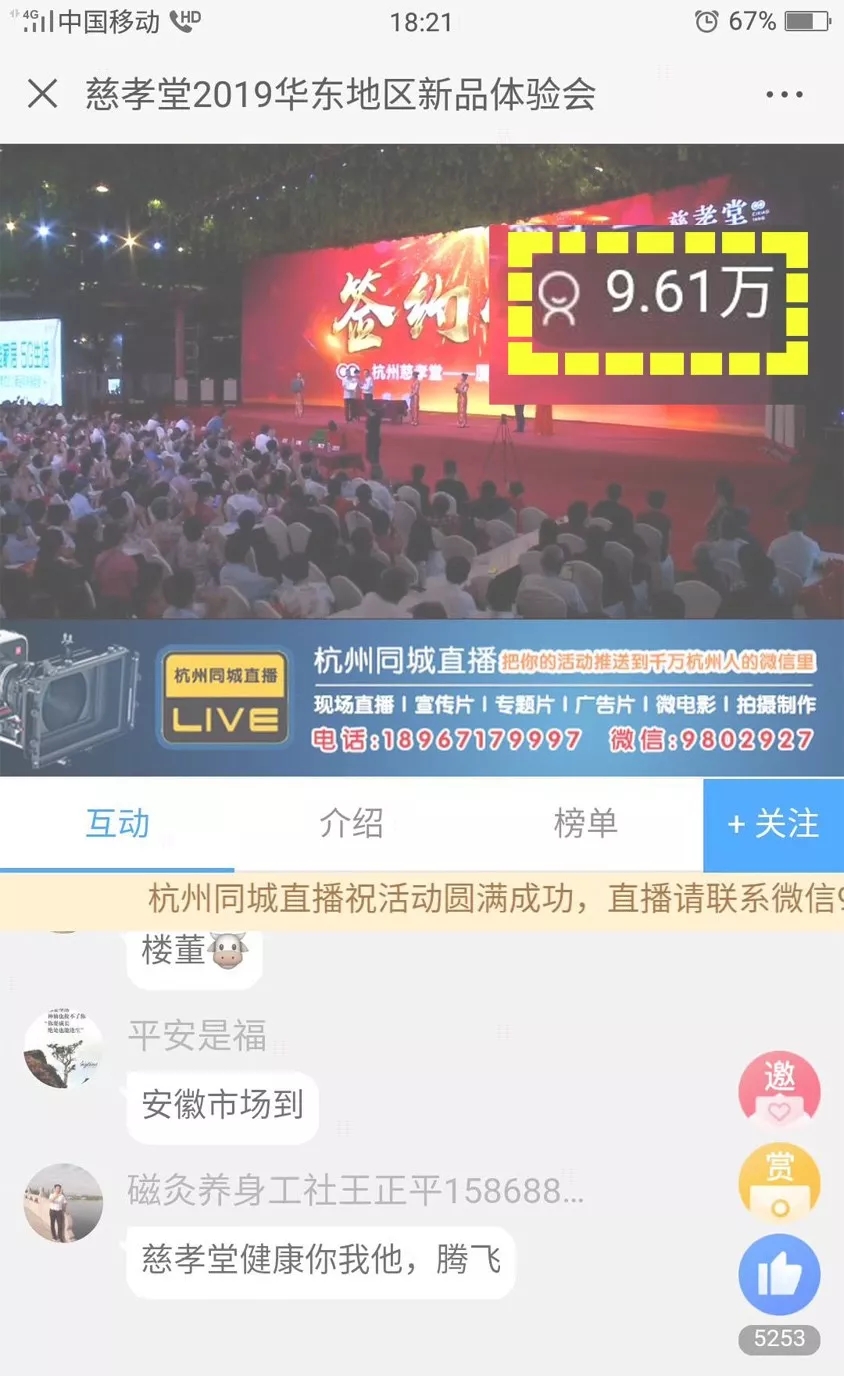Open the 杭州同城直播 ad banner
844x1376 pixels.
421,697
